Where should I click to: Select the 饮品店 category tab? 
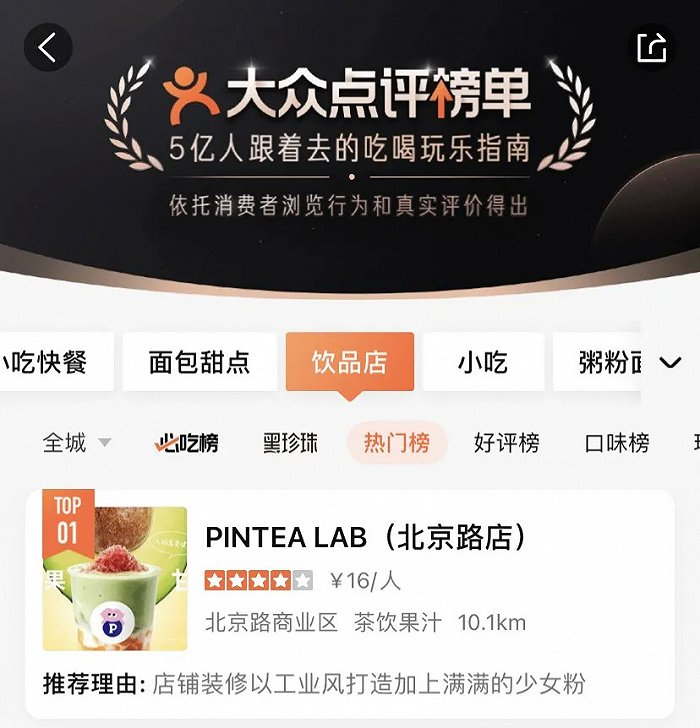click(350, 362)
